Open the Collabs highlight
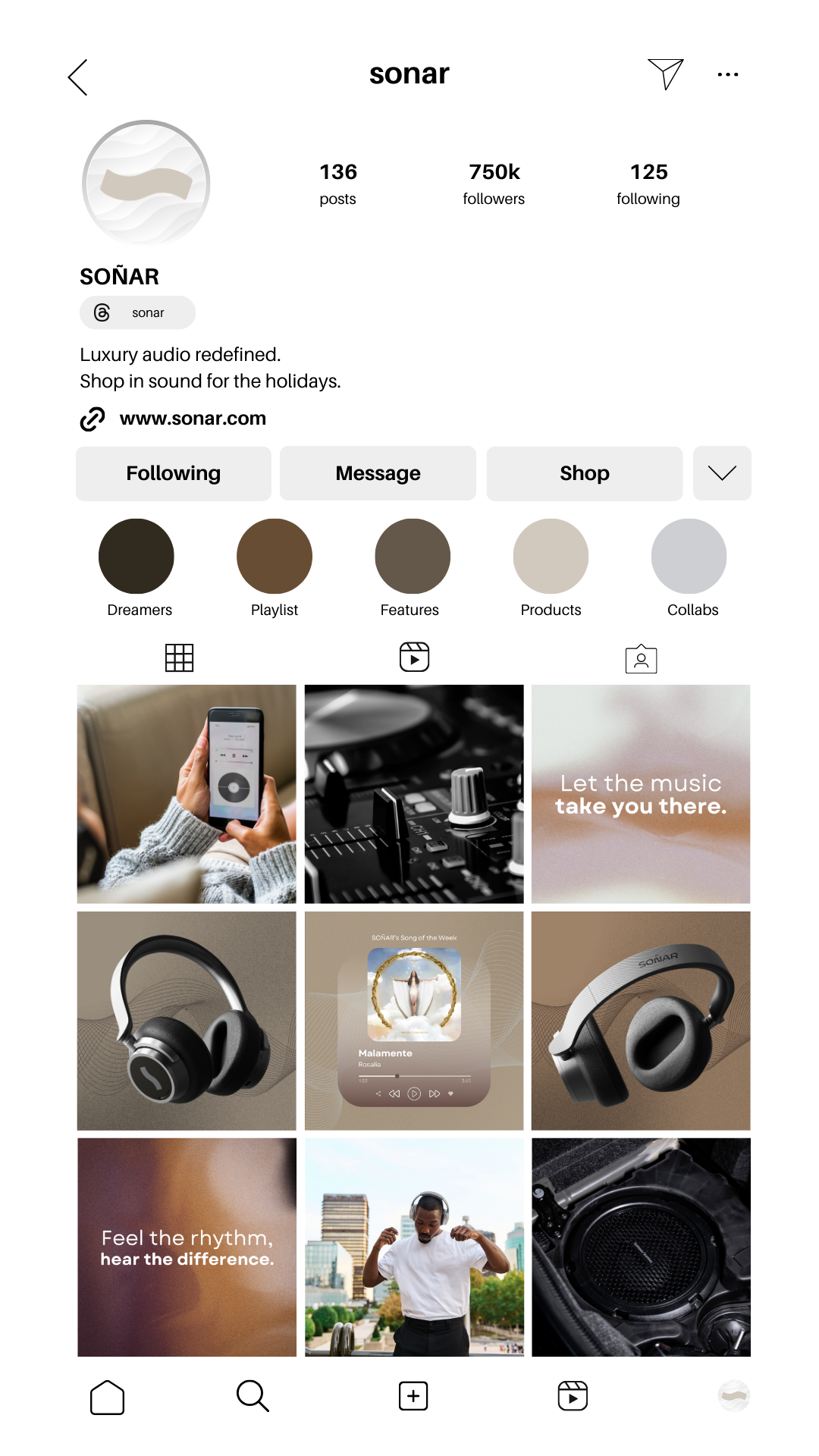 coord(689,557)
